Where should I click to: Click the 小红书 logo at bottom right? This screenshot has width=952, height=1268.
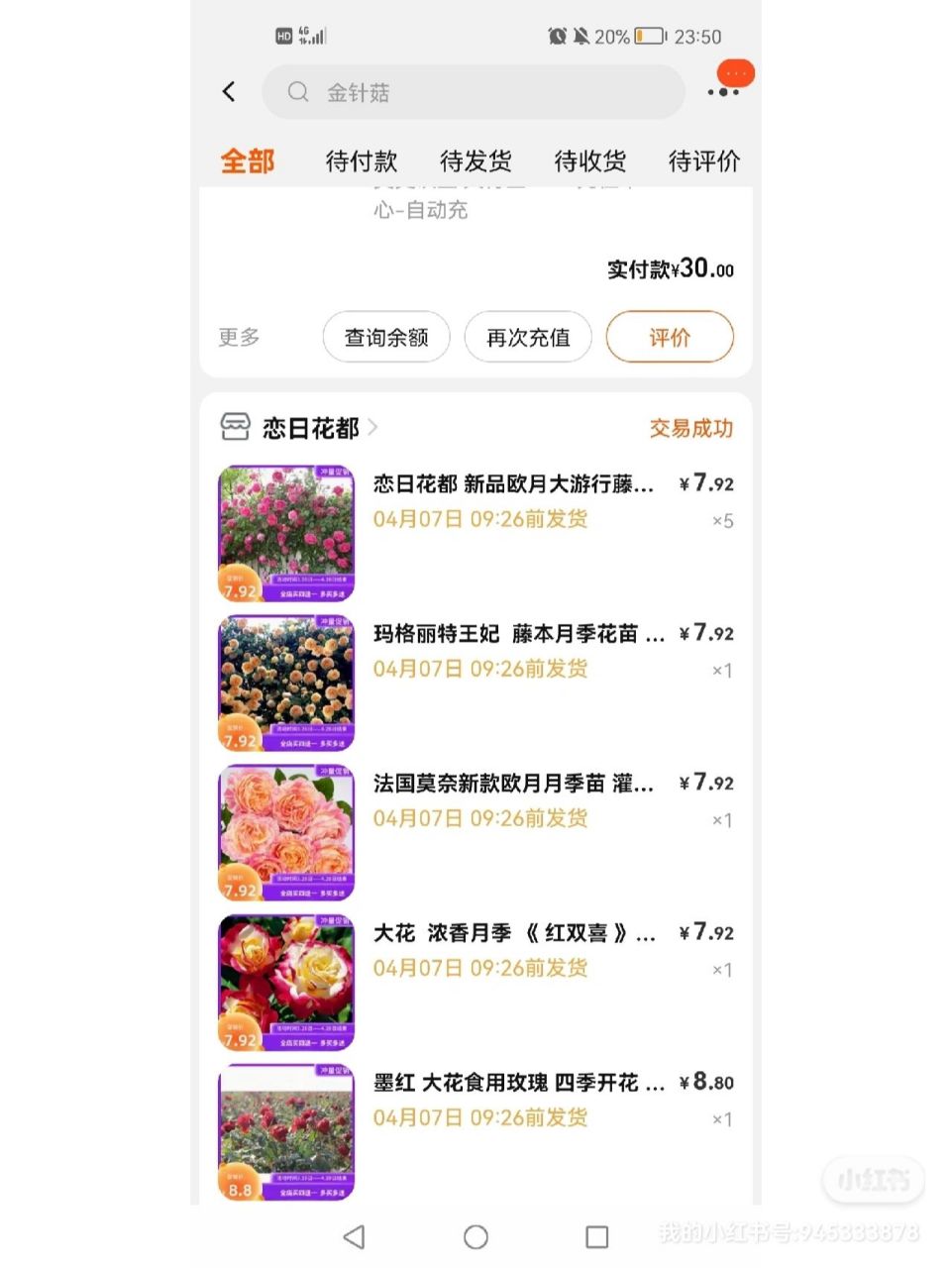[x=872, y=1180]
